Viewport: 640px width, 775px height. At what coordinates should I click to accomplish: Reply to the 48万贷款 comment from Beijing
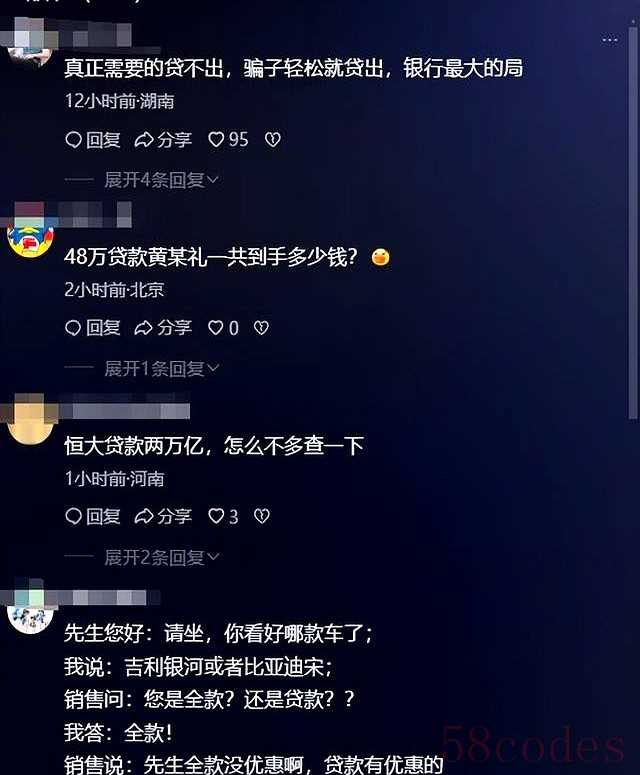[92, 328]
